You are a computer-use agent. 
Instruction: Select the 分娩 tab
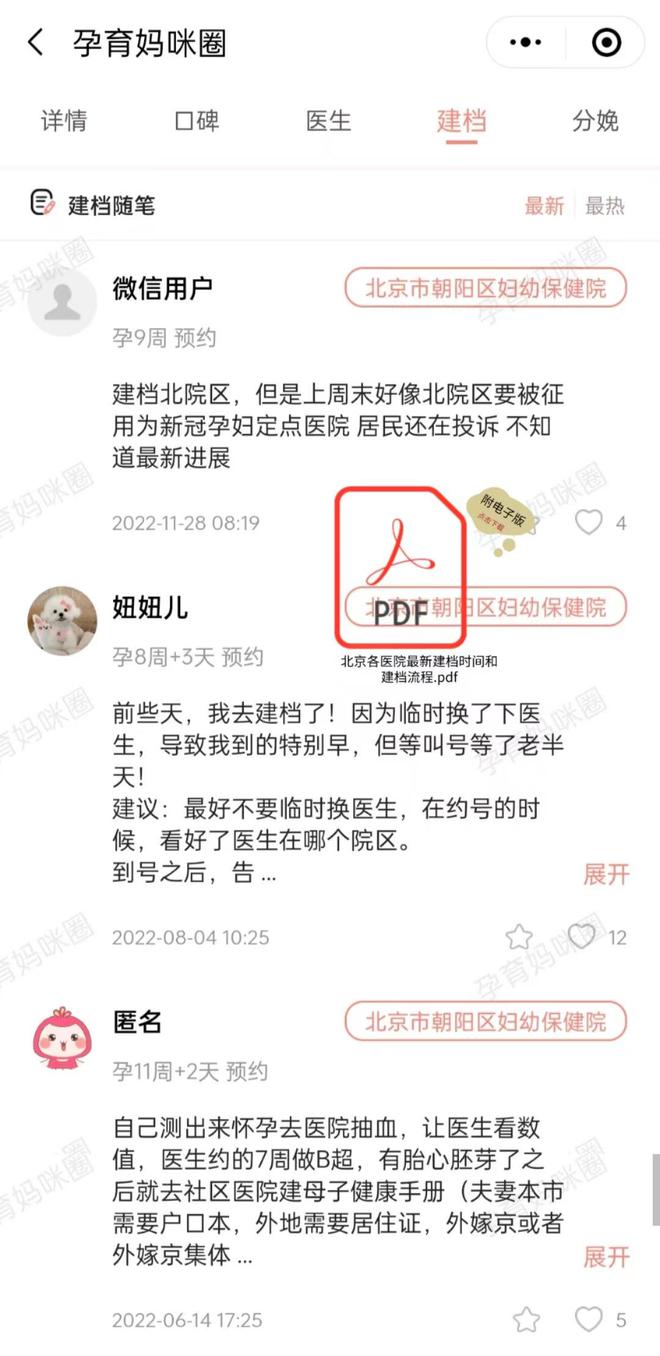(595, 121)
